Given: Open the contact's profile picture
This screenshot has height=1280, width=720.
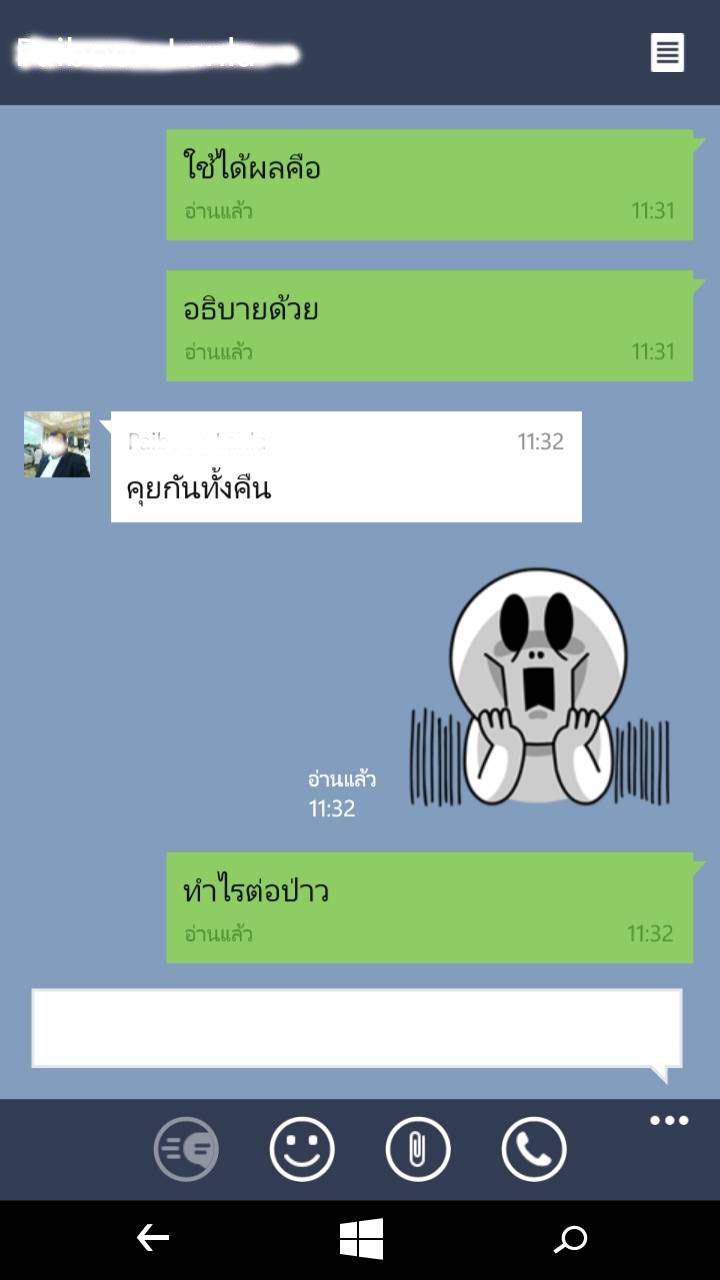Looking at the screenshot, I should click(x=57, y=444).
